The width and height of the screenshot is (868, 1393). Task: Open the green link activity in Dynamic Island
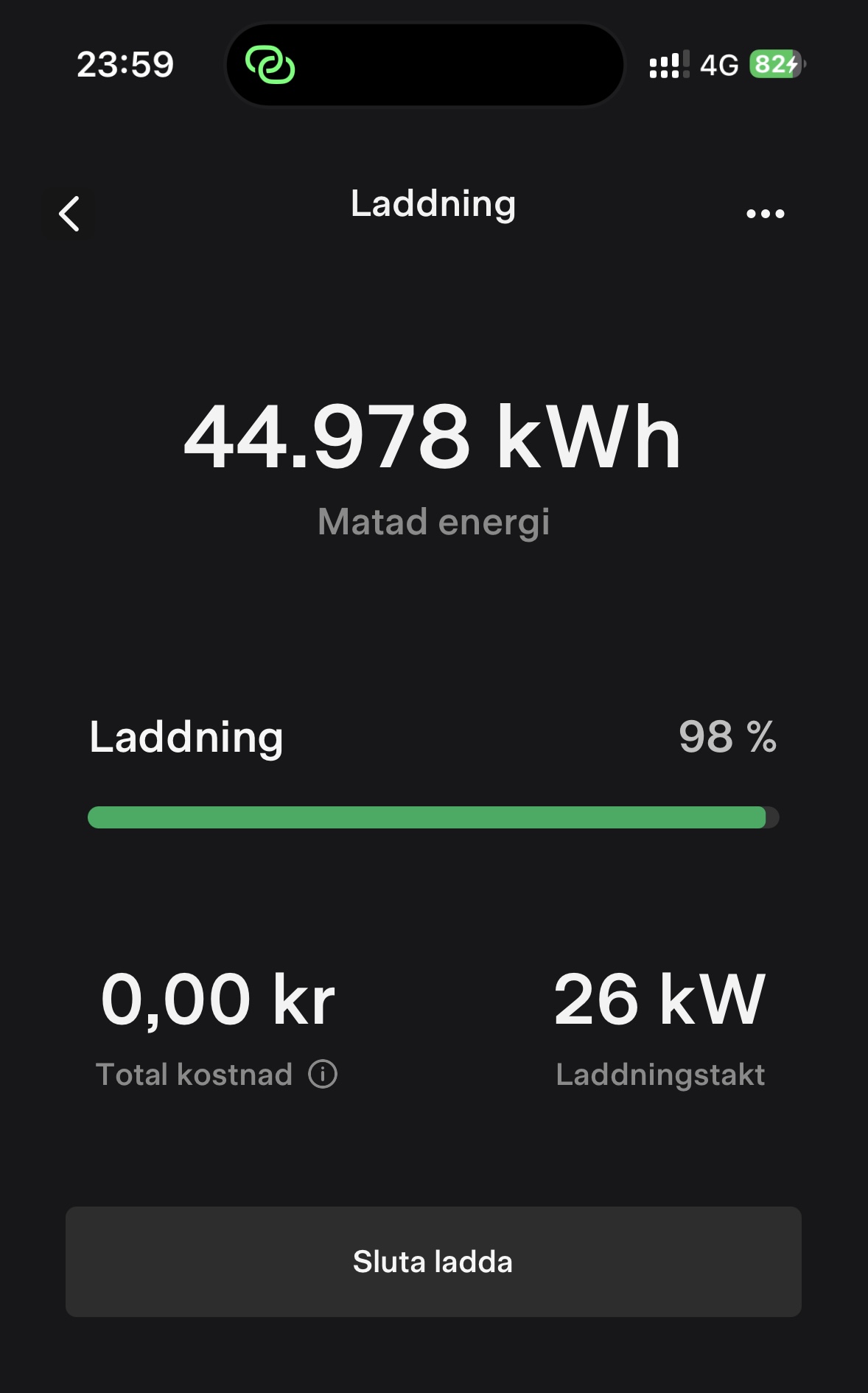(x=270, y=65)
